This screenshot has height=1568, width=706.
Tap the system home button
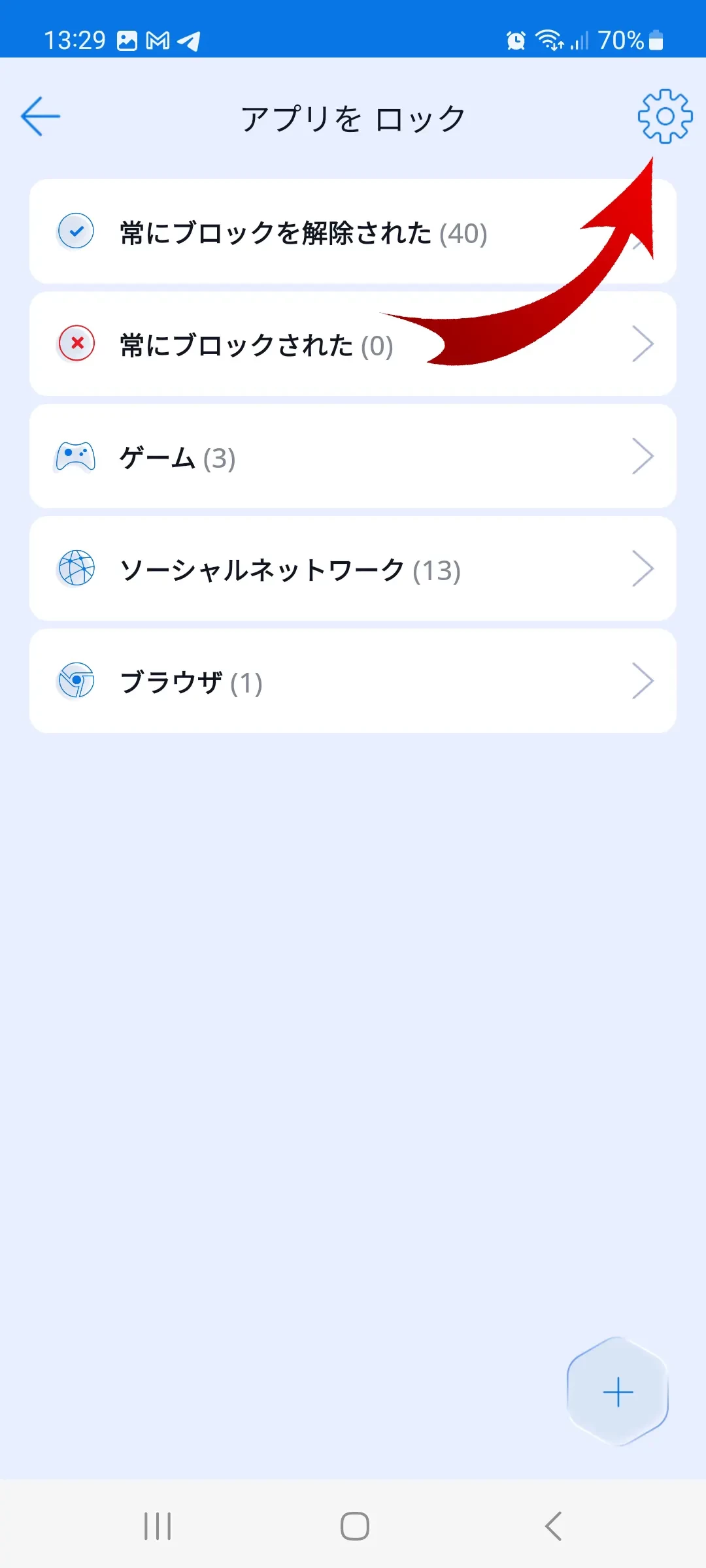(354, 1526)
